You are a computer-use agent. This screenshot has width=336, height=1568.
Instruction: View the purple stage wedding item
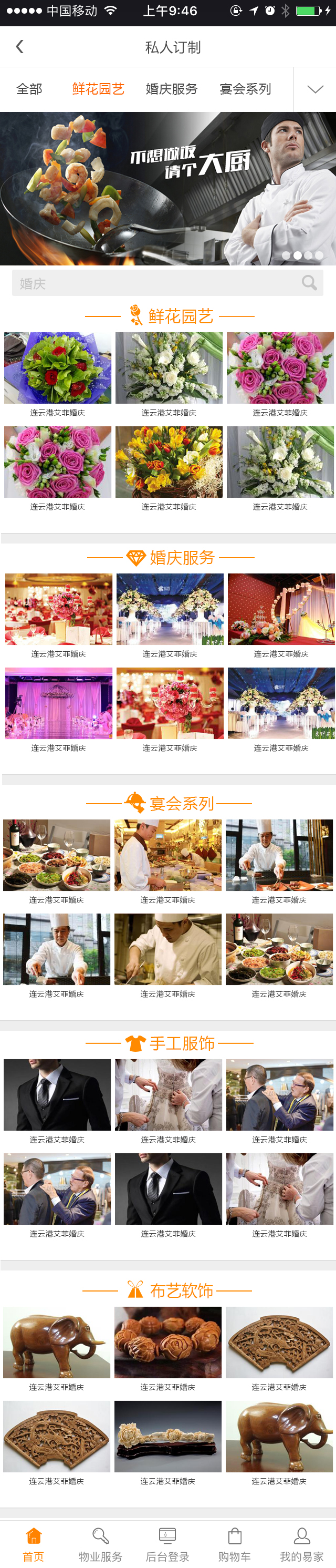pyautogui.click(x=59, y=703)
